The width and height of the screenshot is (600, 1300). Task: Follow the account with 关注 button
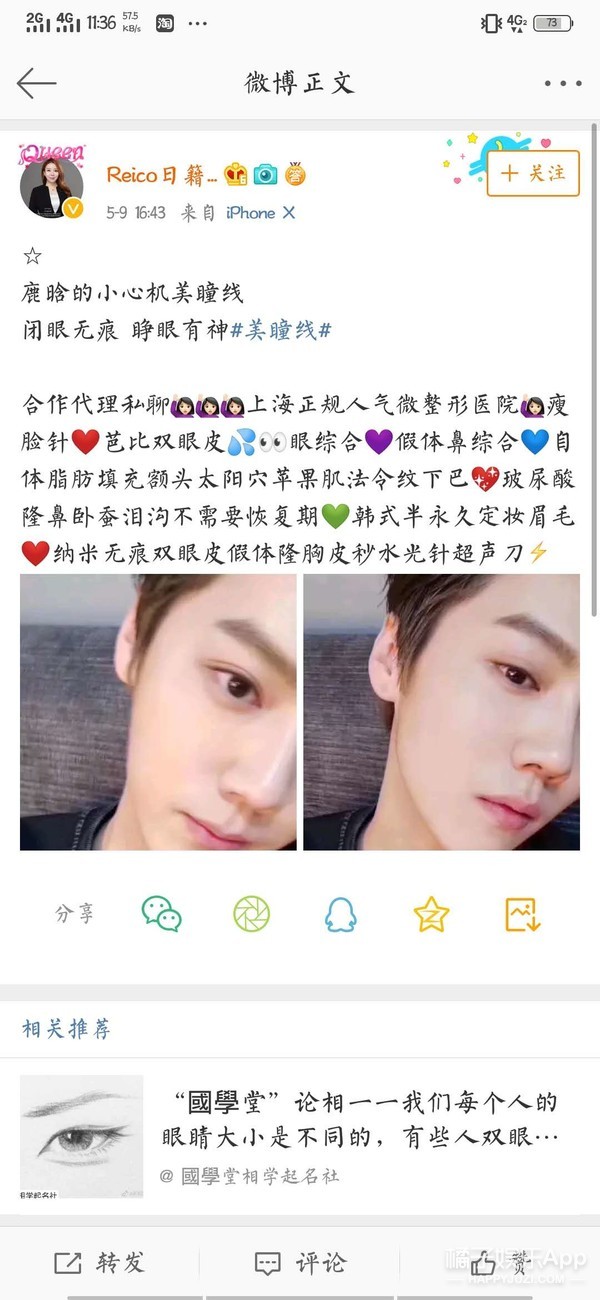[533, 173]
